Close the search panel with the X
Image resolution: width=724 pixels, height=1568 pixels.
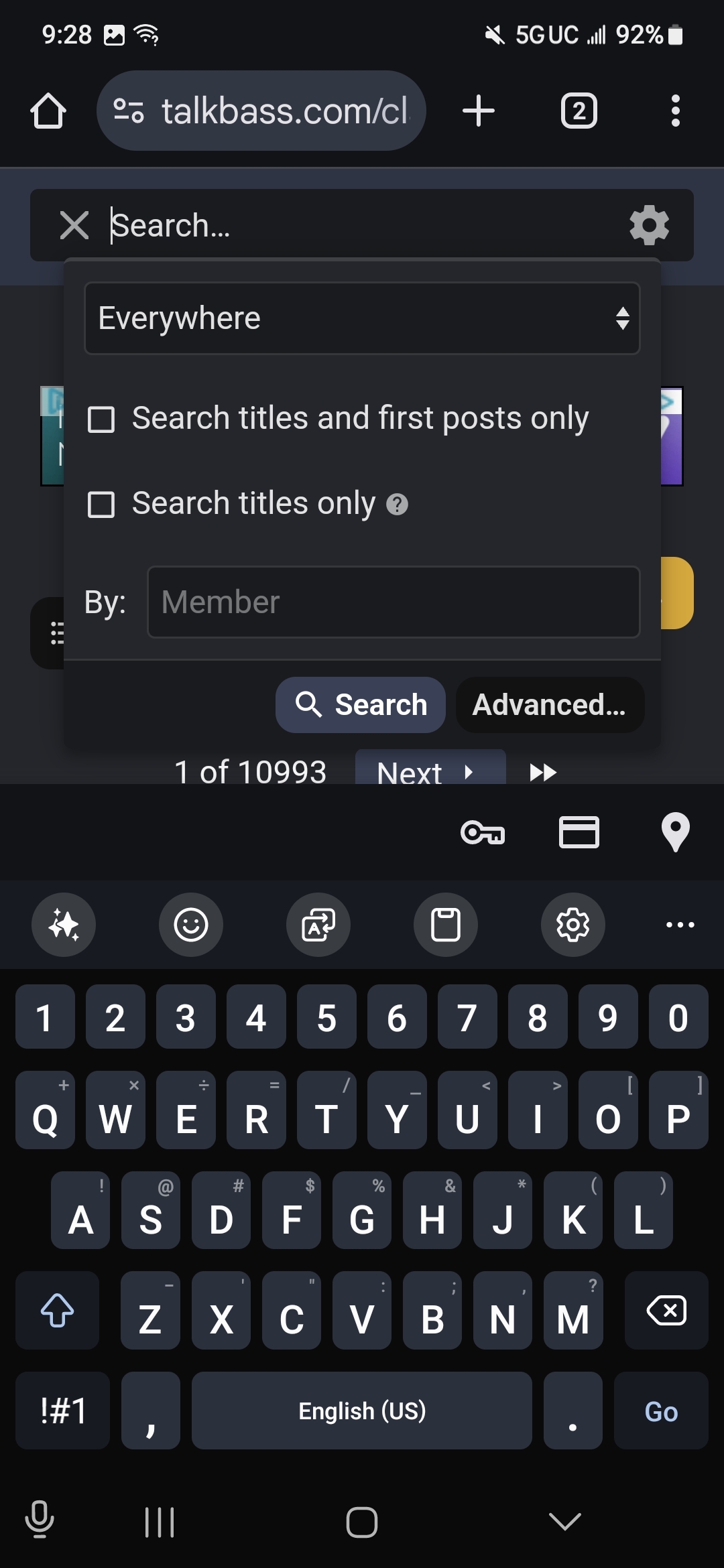pyautogui.click(x=74, y=225)
